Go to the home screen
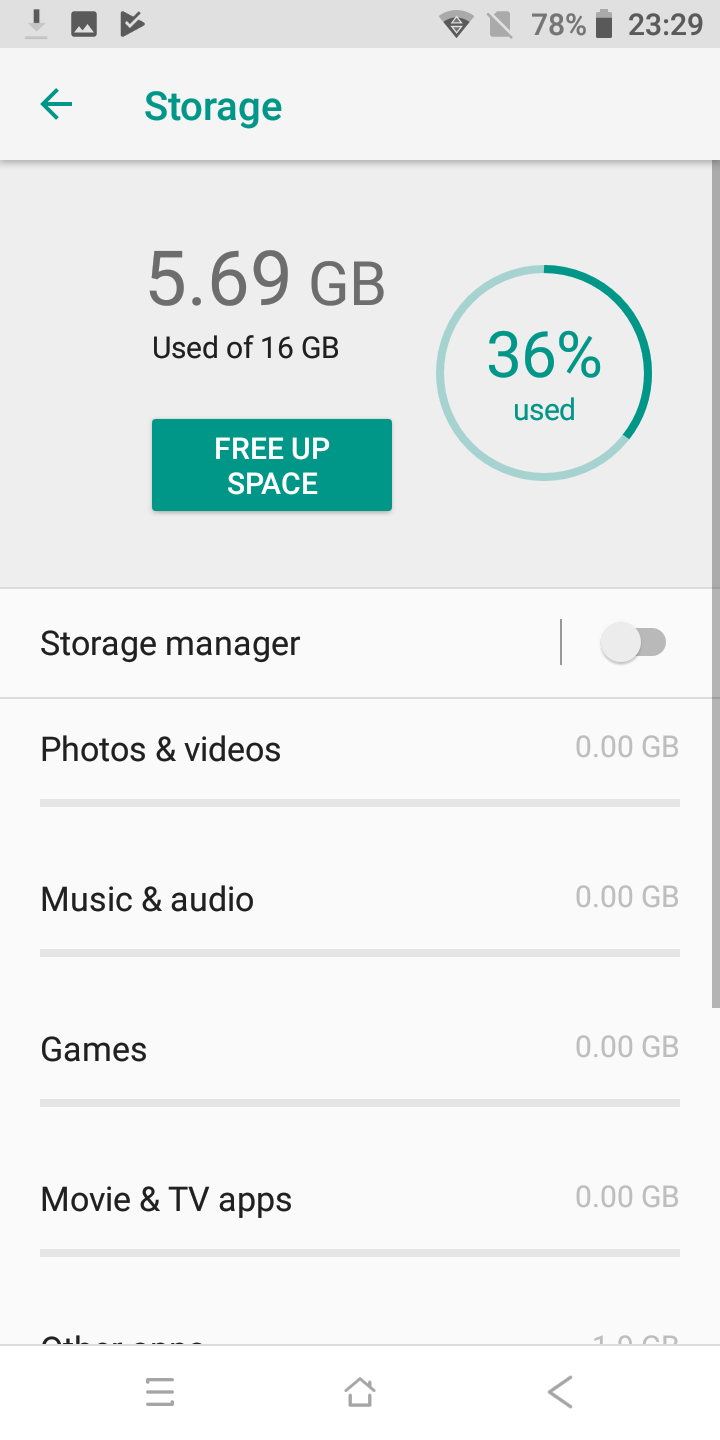Screen dimensions: 720x1440 tap(360, 1392)
